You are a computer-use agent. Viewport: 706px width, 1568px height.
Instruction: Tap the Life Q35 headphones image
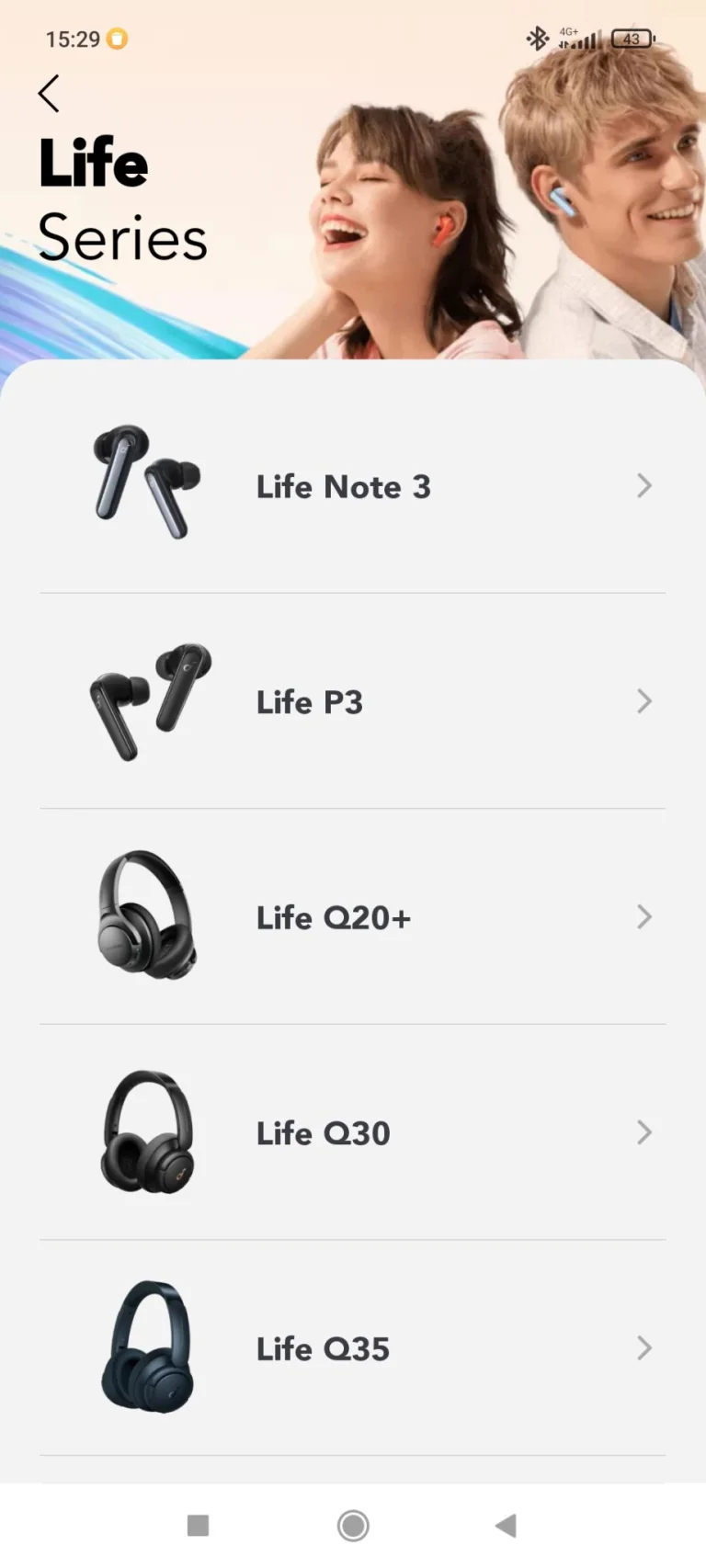(x=147, y=1348)
